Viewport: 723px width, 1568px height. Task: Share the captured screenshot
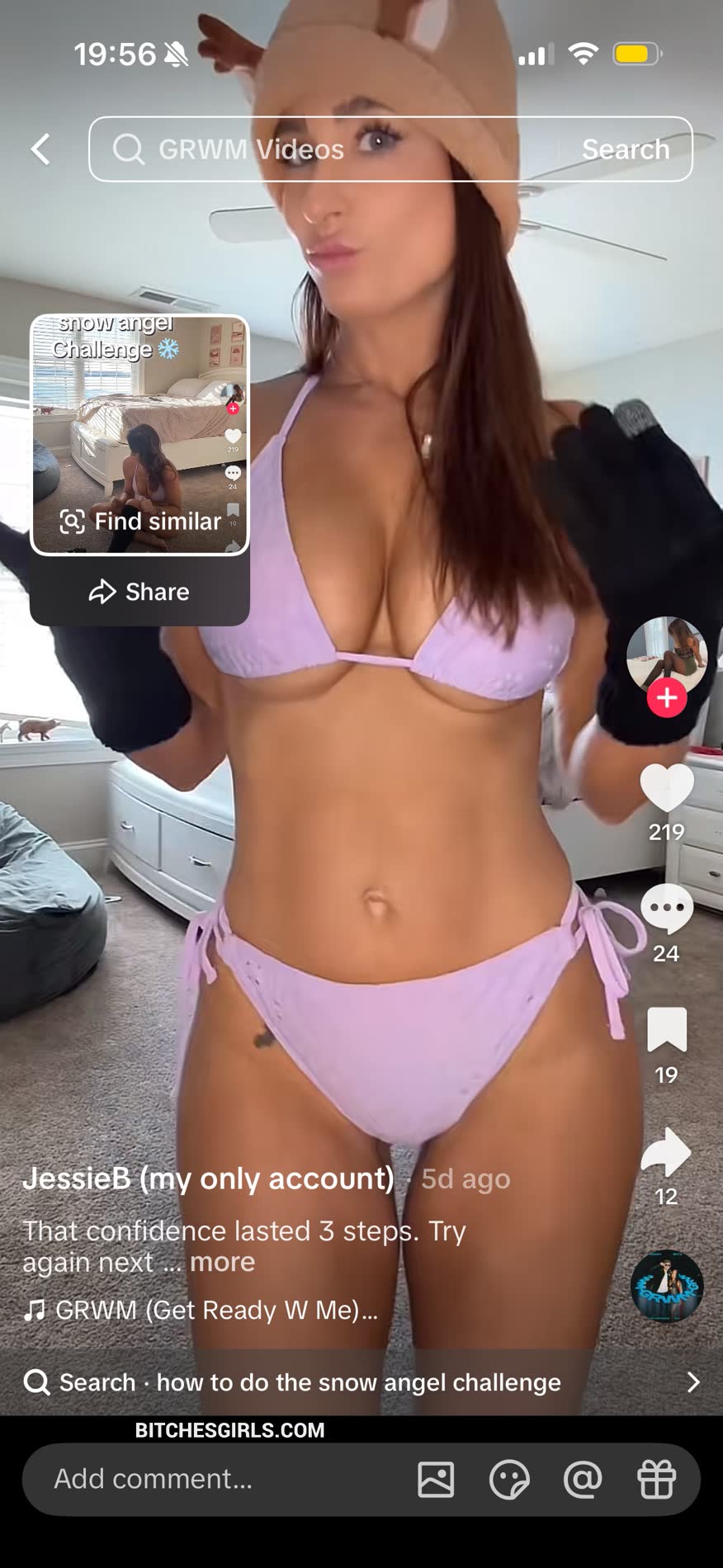[139, 592]
